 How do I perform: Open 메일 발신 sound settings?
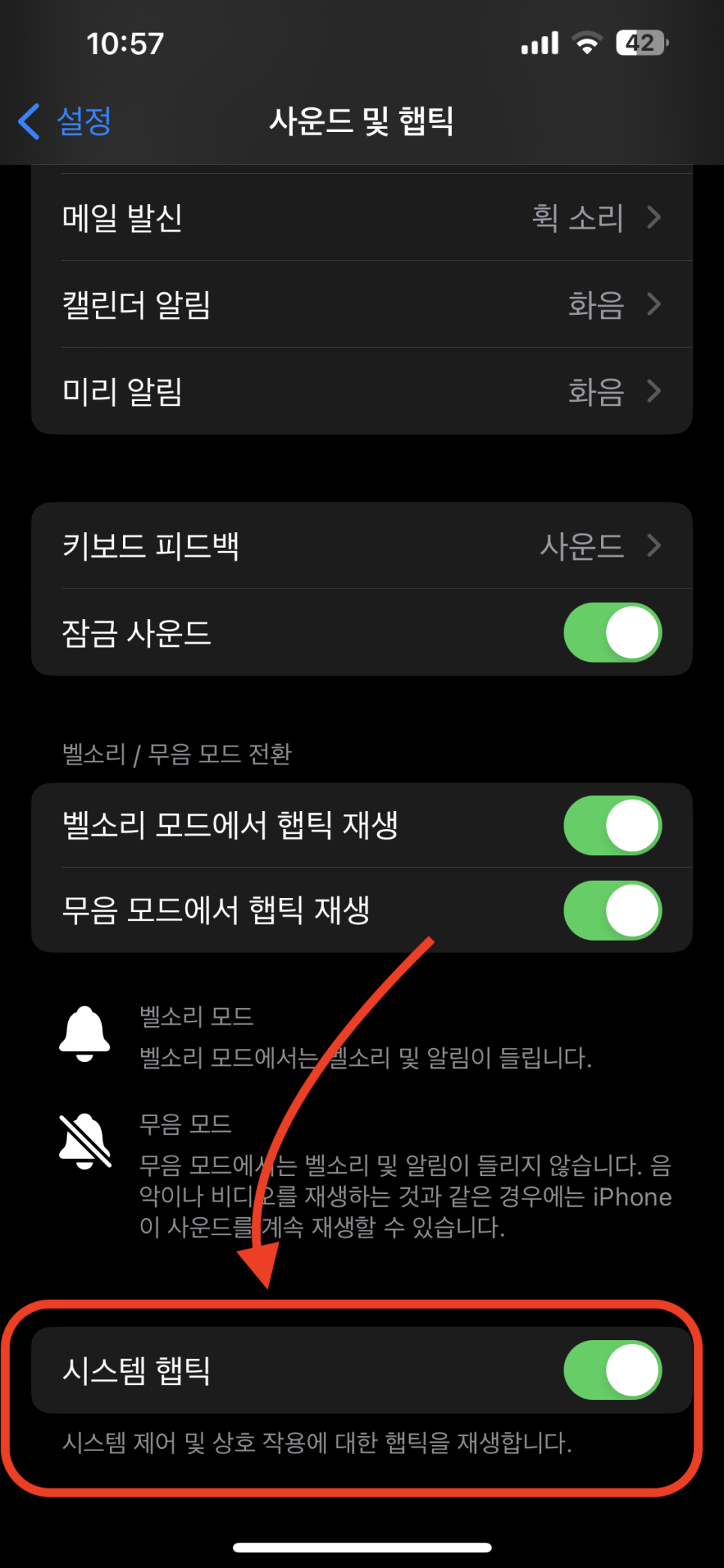(362, 217)
